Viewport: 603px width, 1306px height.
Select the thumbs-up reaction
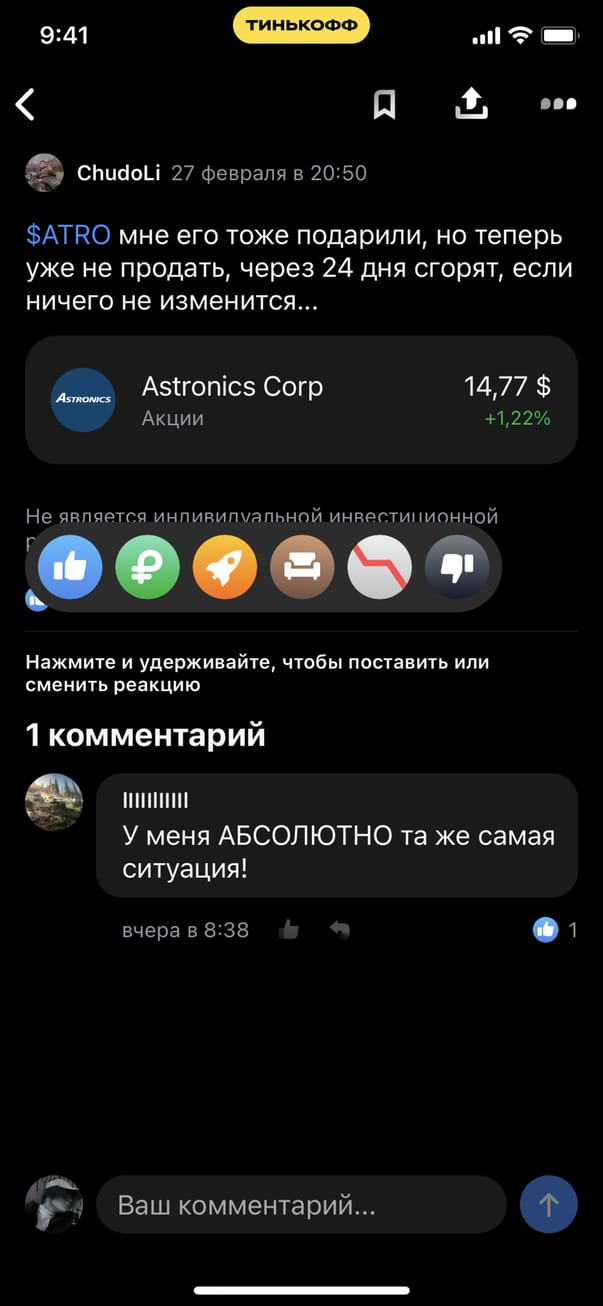click(x=70, y=568)
